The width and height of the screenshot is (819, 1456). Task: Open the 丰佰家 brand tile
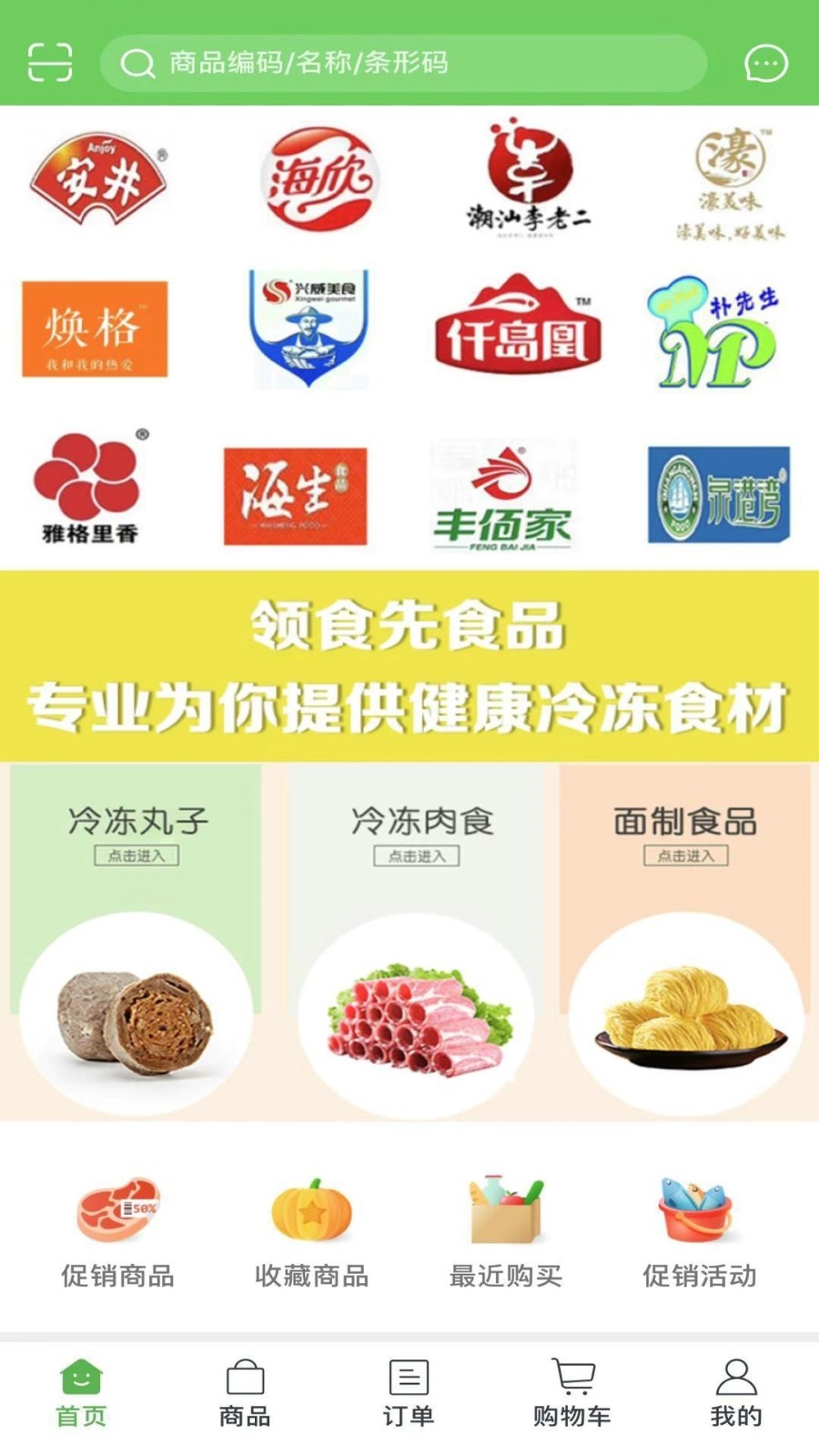click(503, 498)
